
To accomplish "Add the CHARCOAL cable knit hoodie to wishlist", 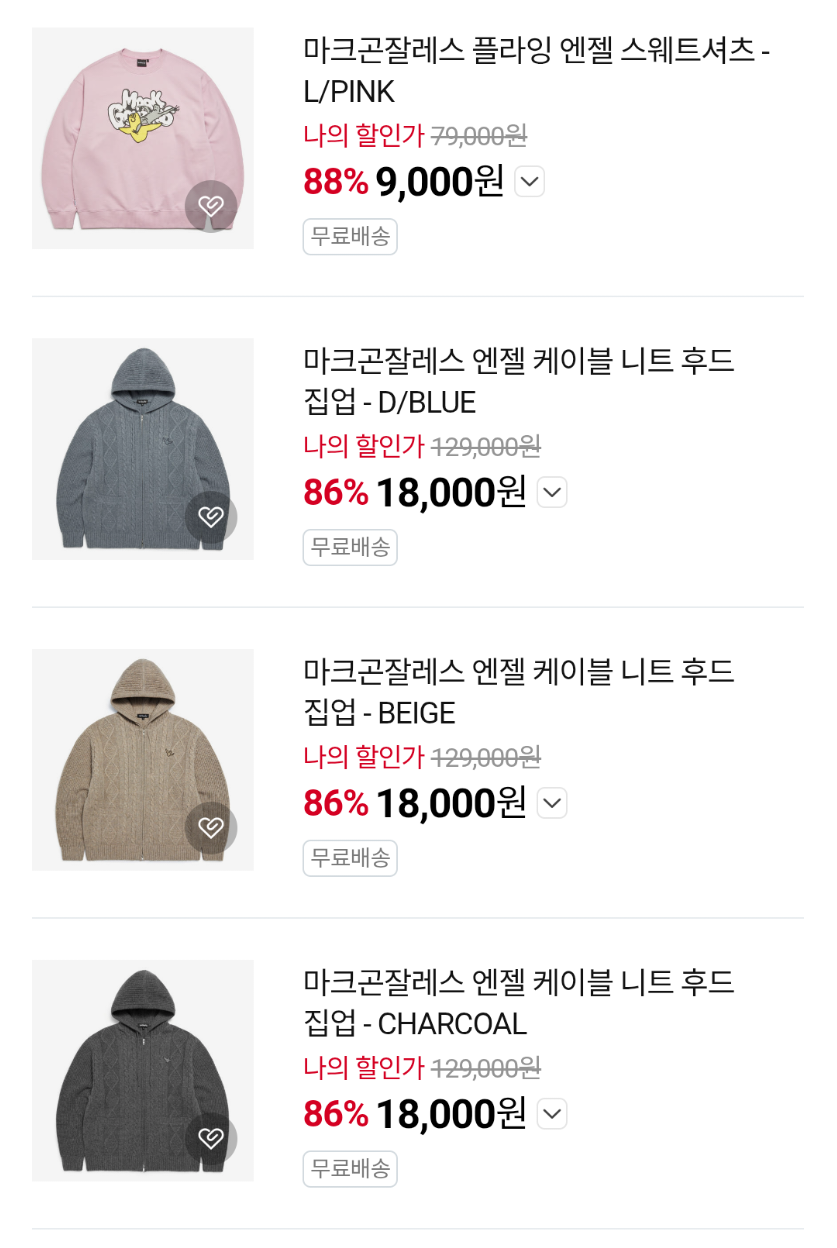I will pos(210,1138).
